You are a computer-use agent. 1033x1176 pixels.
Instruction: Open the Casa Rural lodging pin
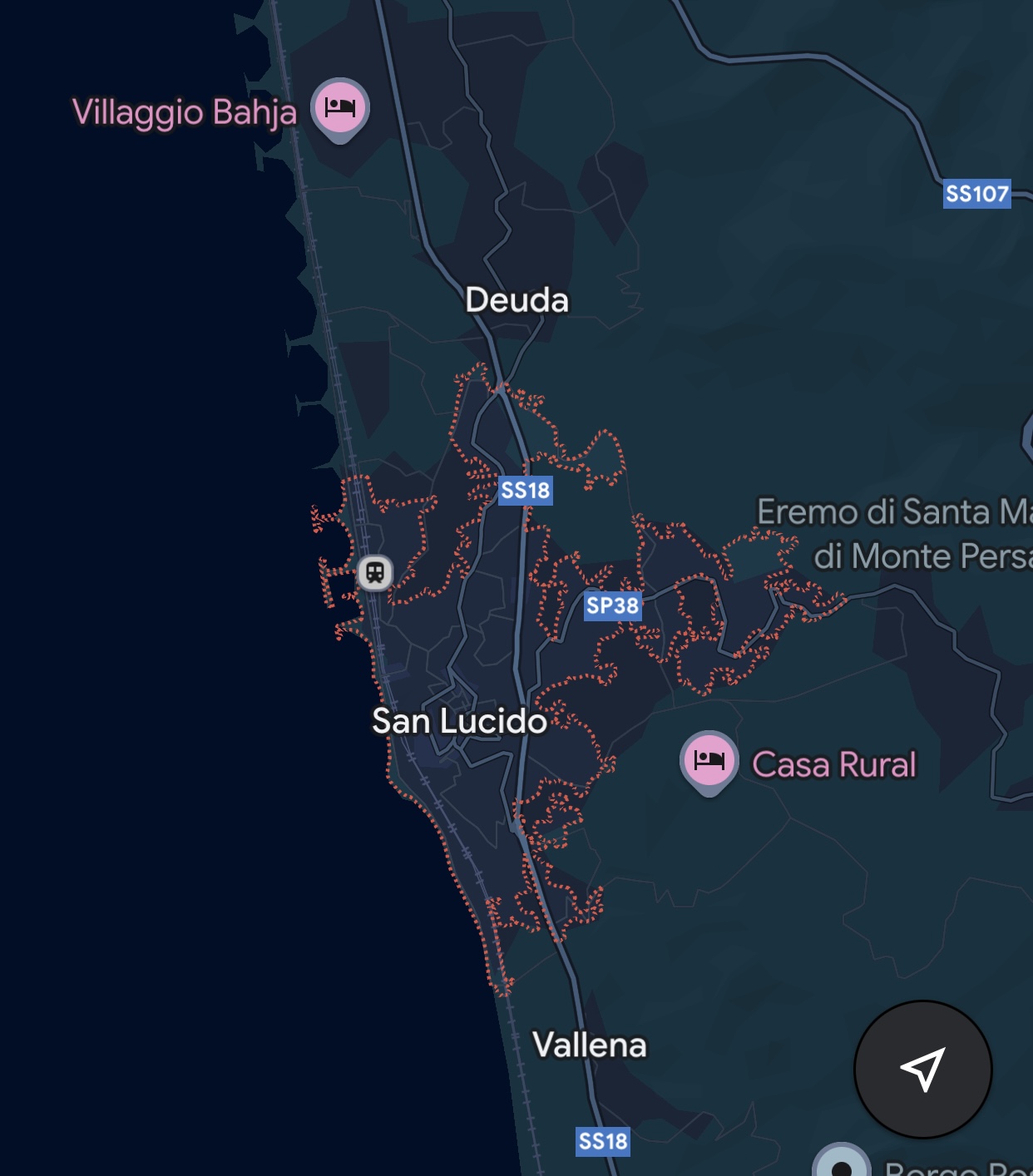(709, 761)
